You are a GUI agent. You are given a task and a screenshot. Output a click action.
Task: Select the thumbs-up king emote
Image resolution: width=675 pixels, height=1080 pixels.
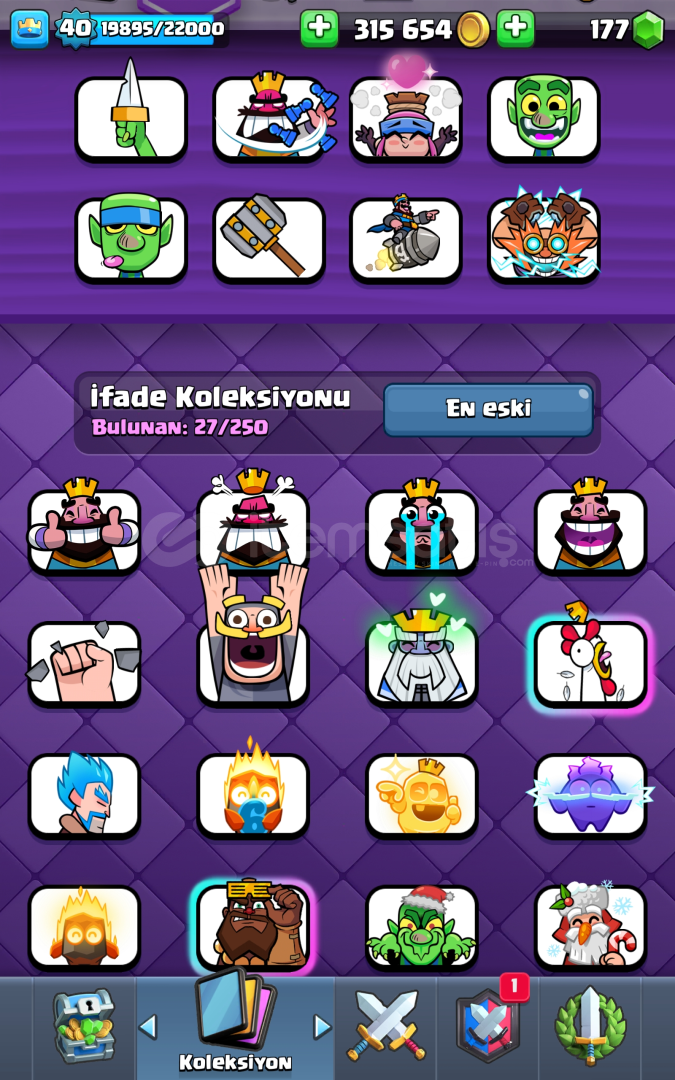coord(84,527)
